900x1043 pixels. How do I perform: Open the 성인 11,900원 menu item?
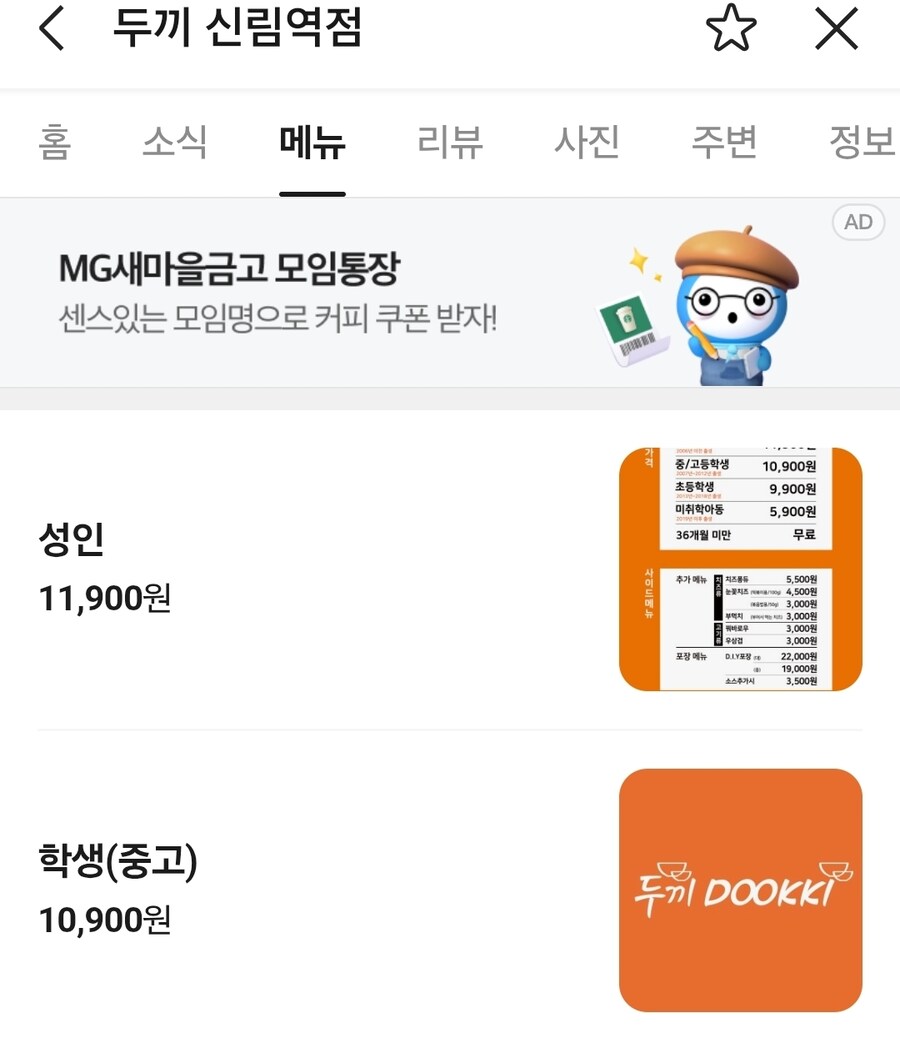(105, 568)
